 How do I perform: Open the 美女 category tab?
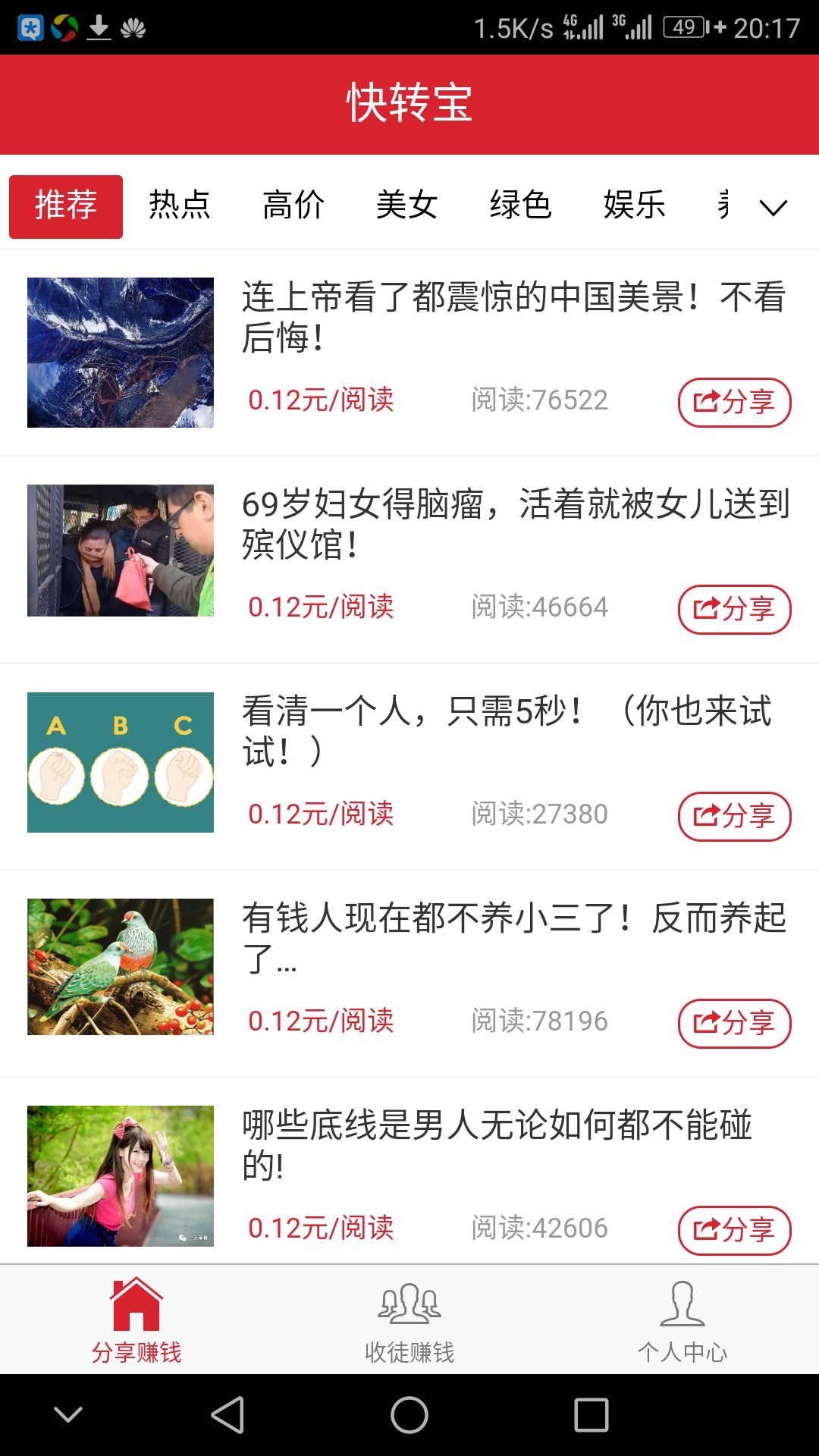tap(407, 205)
